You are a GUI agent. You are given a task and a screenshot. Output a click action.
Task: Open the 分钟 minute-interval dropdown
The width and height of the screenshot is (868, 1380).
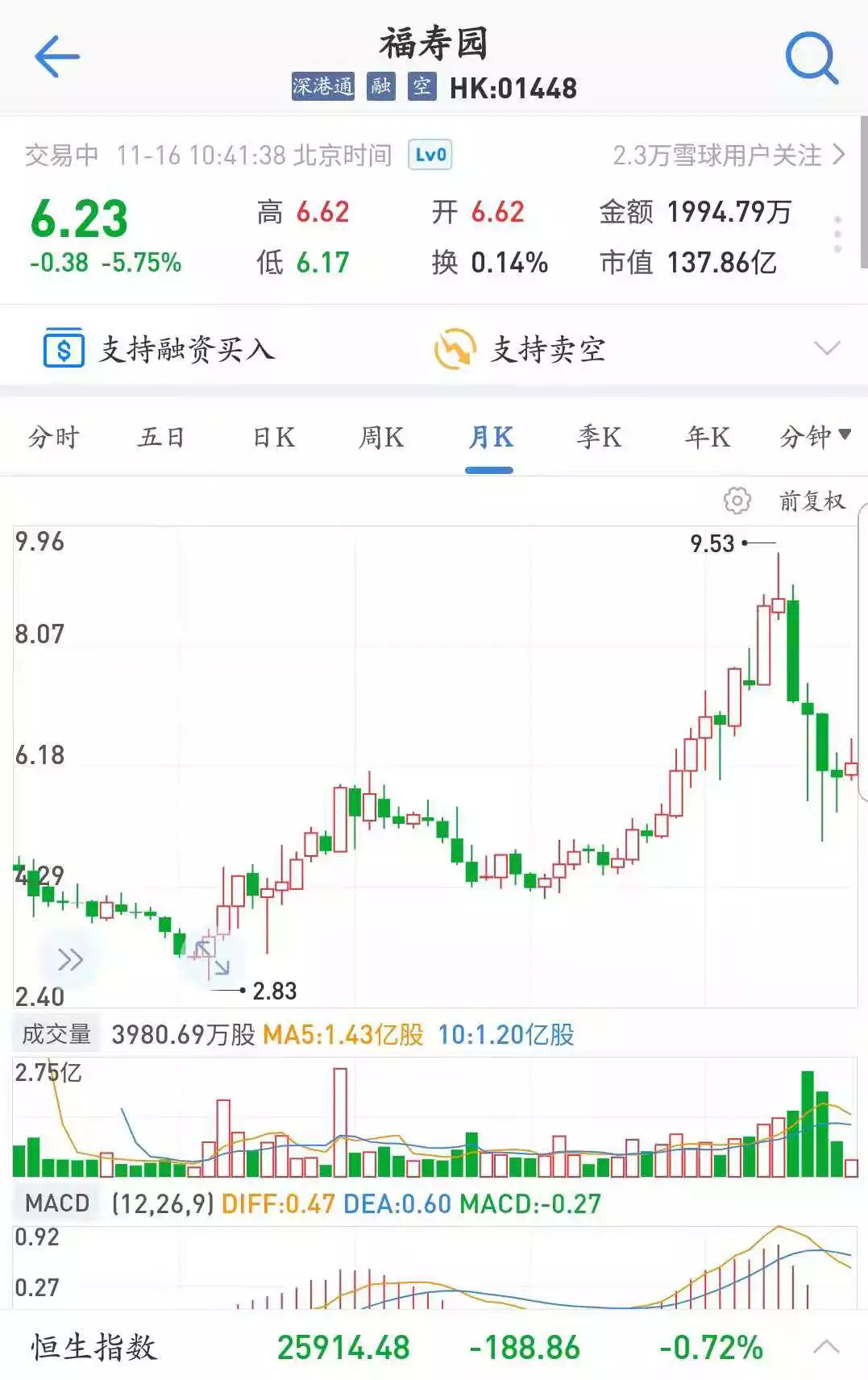[x=814, y=438]
